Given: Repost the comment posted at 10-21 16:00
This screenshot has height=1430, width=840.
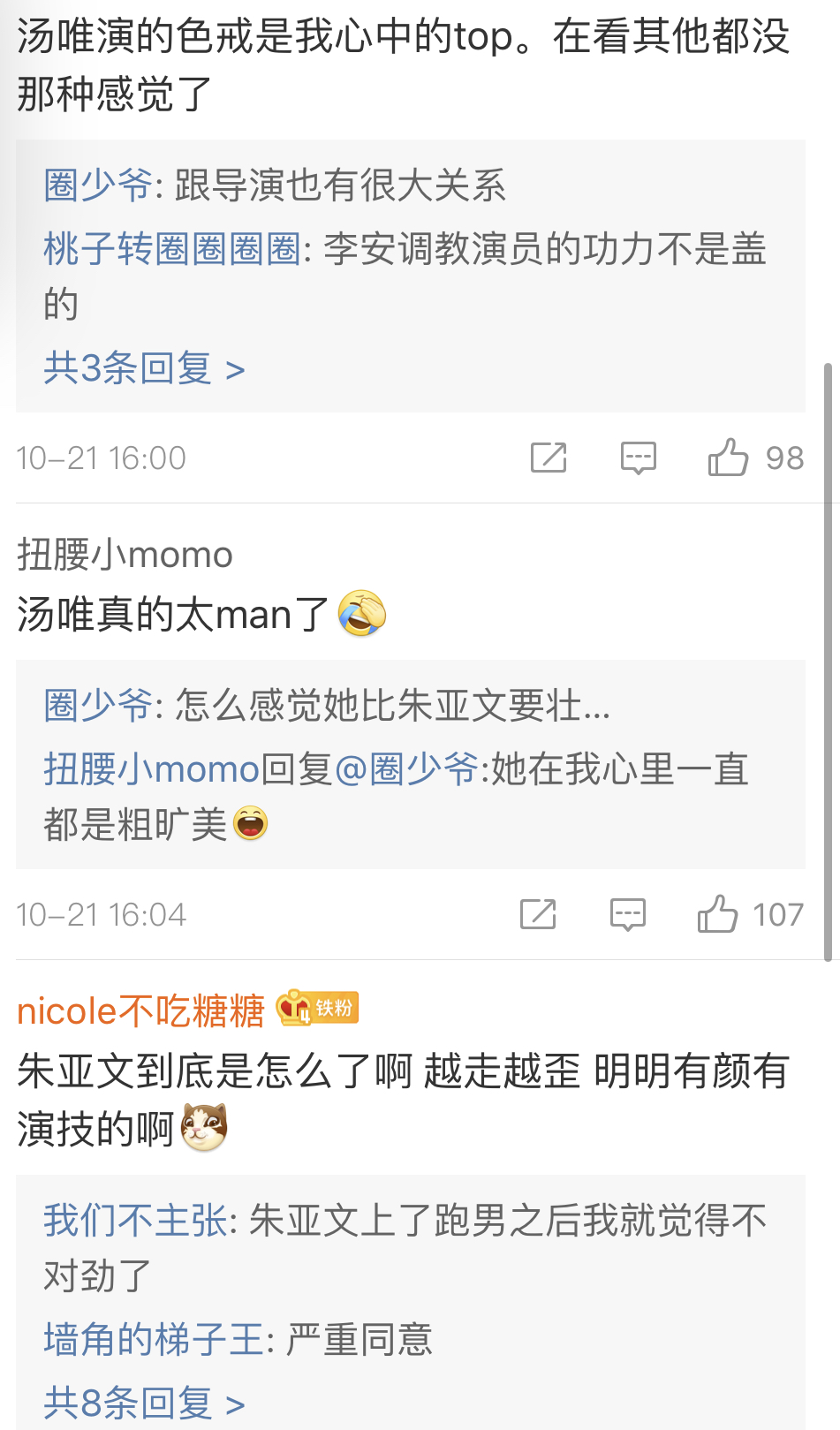Looking at the screenshot, I should click(549, 458).
